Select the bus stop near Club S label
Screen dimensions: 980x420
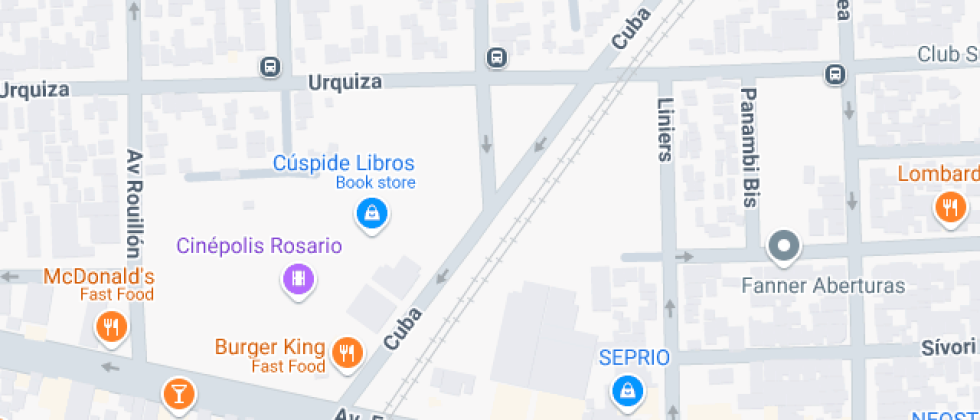point(835,74)
